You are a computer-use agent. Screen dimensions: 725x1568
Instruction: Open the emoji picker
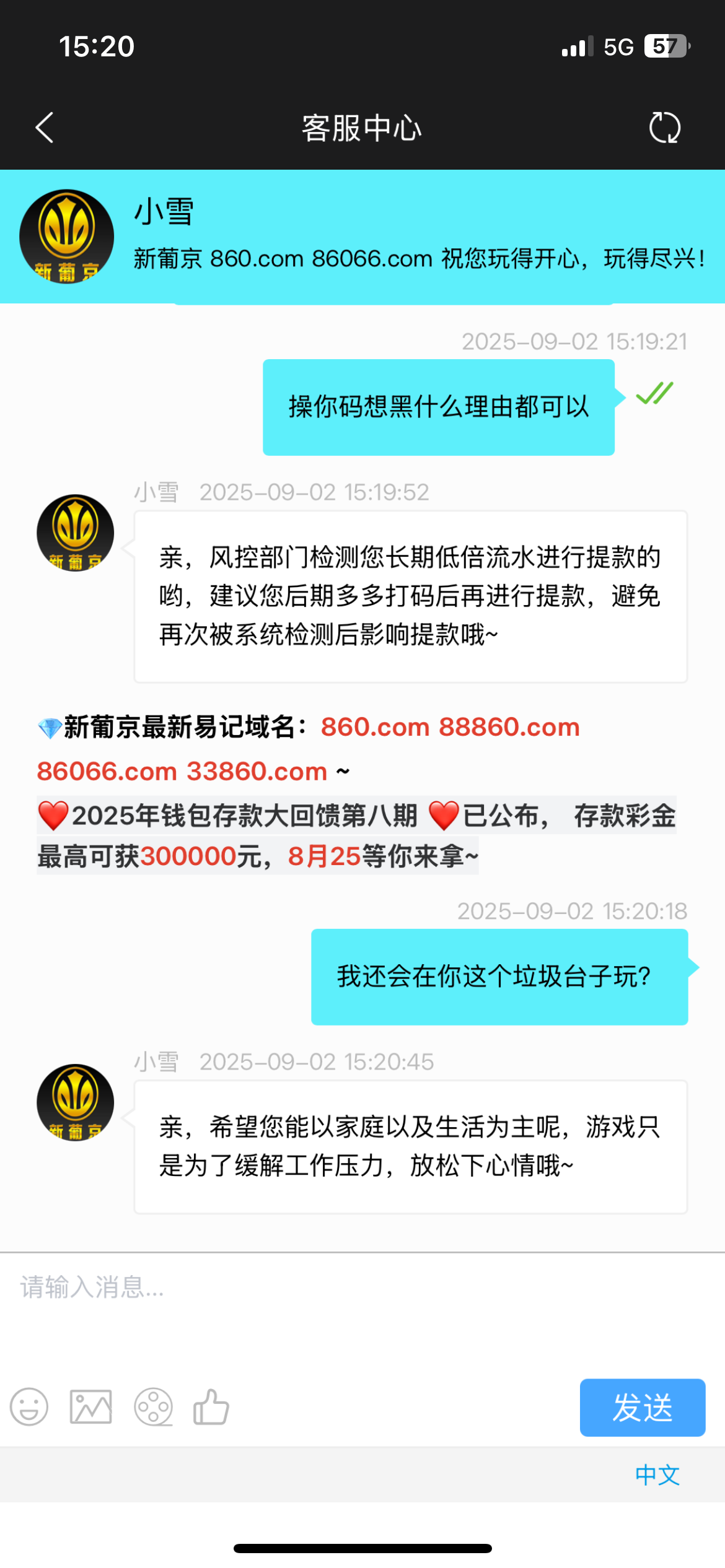pos(29,1407)
